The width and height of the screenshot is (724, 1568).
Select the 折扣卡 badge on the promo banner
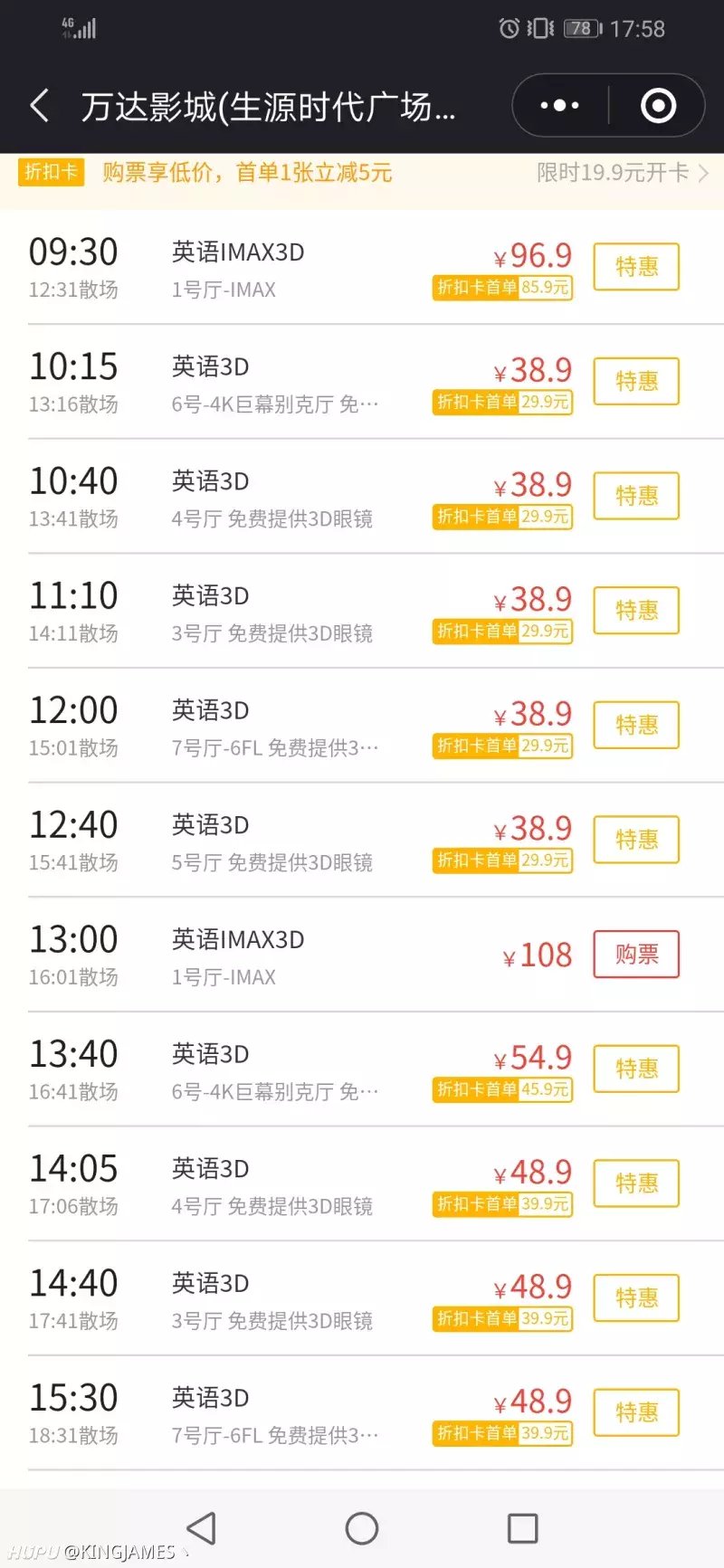51,173
